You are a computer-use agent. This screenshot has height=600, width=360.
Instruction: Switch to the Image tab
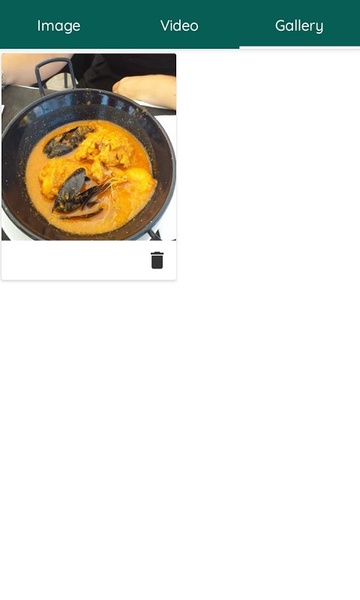[x=59, y=26]
